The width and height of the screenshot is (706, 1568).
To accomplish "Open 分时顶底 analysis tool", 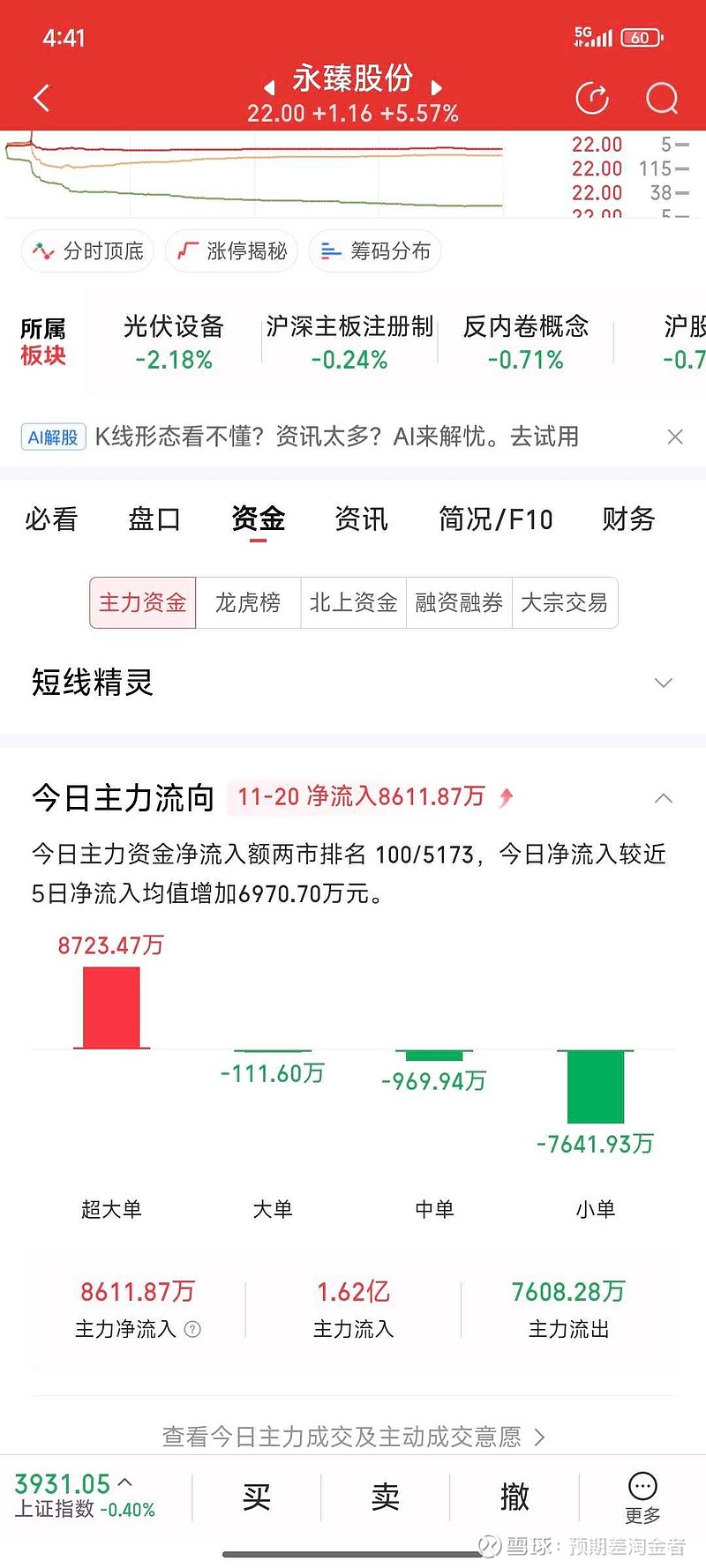I will point(86,250).
